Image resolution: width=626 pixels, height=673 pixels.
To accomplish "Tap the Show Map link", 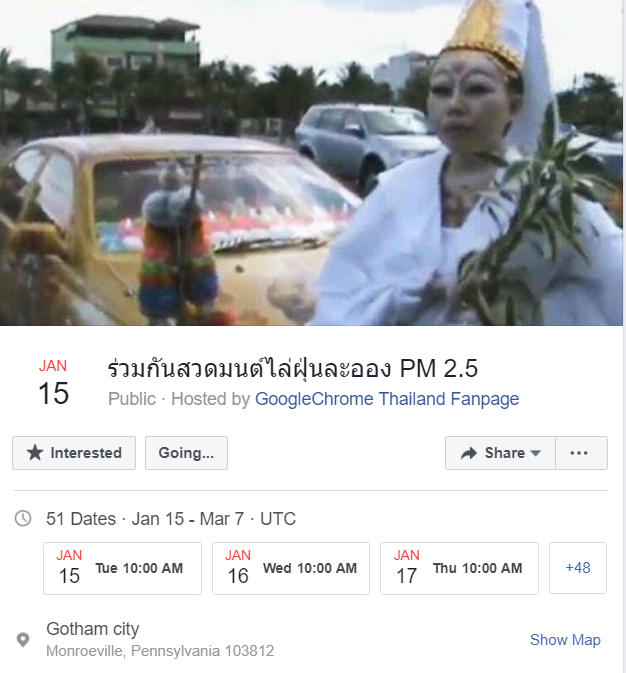I will (x=565, y=640).
